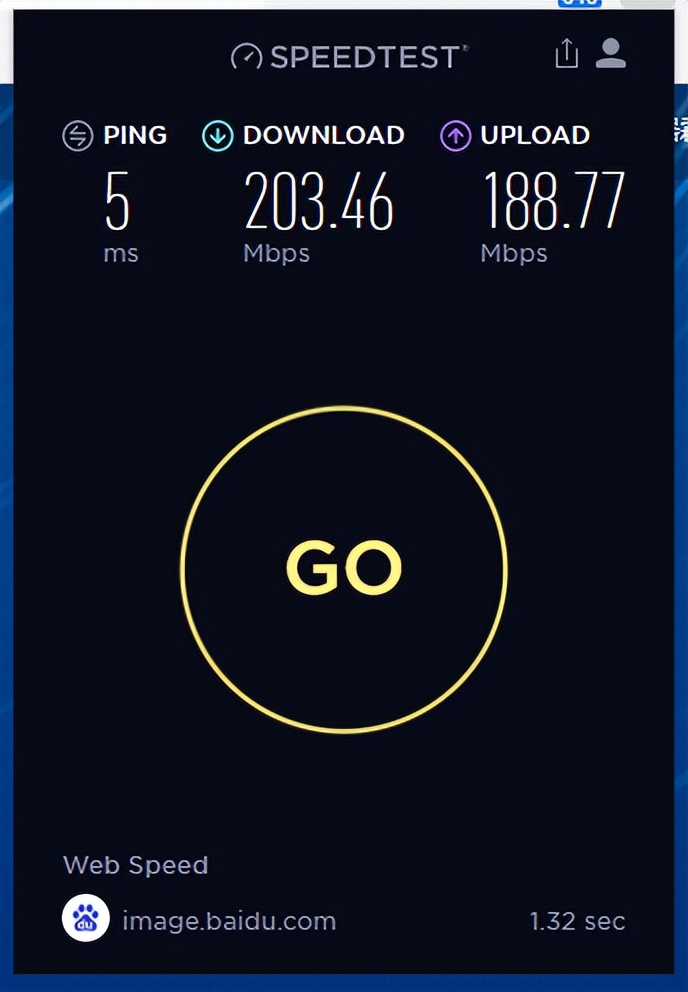
Task: Open the user account profile
Action: click(610, 54)
